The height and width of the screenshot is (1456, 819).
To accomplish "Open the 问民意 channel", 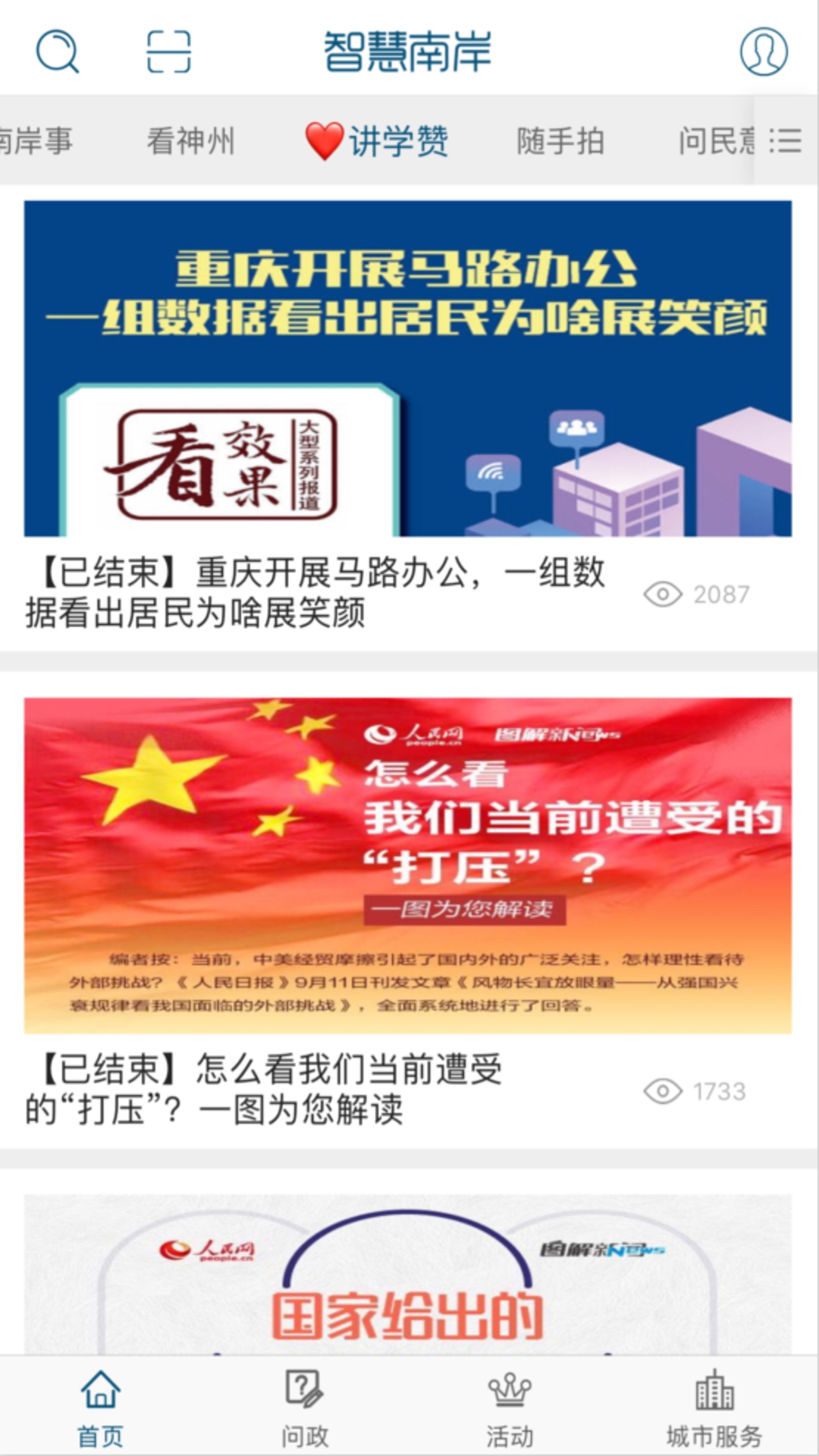I will pyautogui.click(x=717, y=142).
